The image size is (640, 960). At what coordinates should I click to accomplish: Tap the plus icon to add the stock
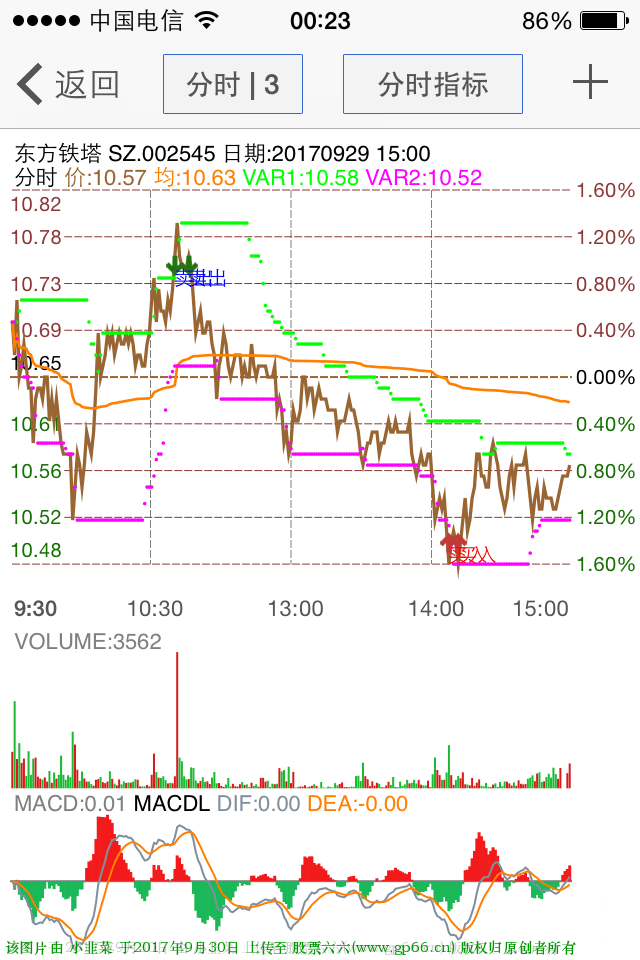click(590, 83)
